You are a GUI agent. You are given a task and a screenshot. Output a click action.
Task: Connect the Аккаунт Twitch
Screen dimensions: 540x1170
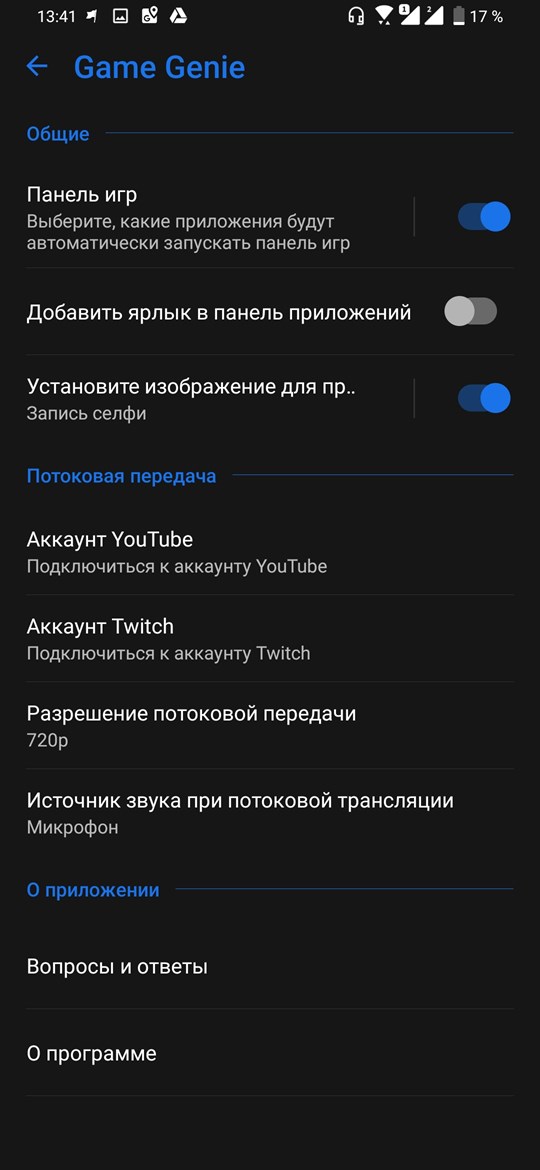point(270,639)
